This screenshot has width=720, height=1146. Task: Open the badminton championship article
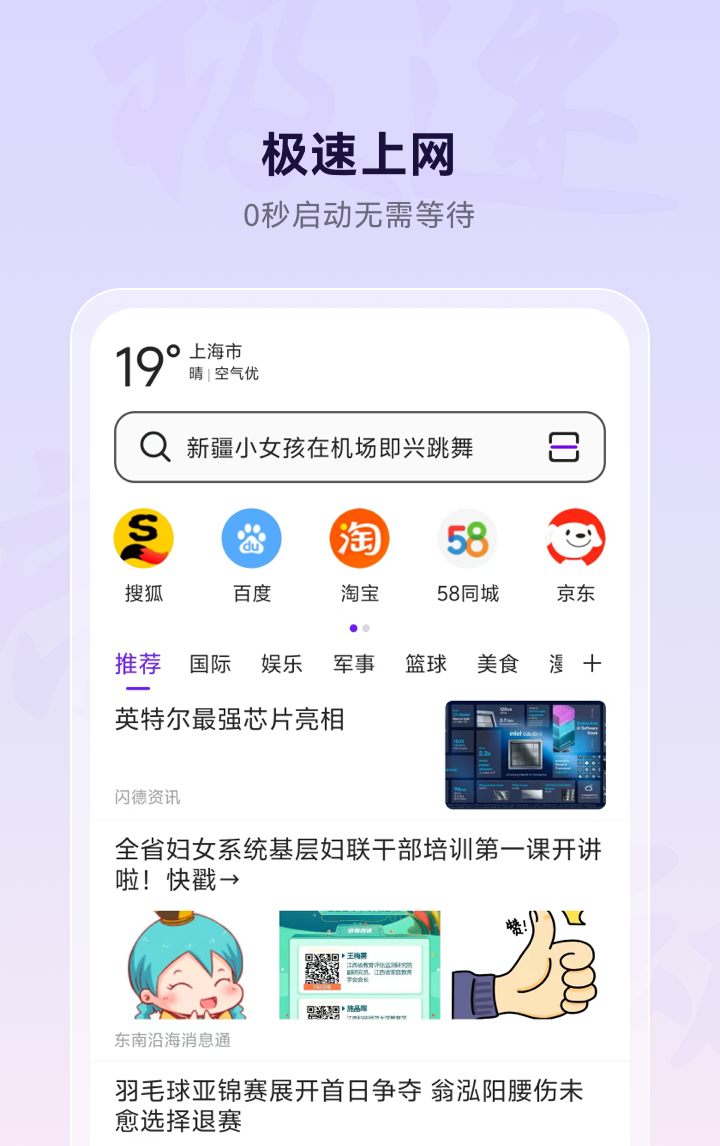coord(348,1103)
